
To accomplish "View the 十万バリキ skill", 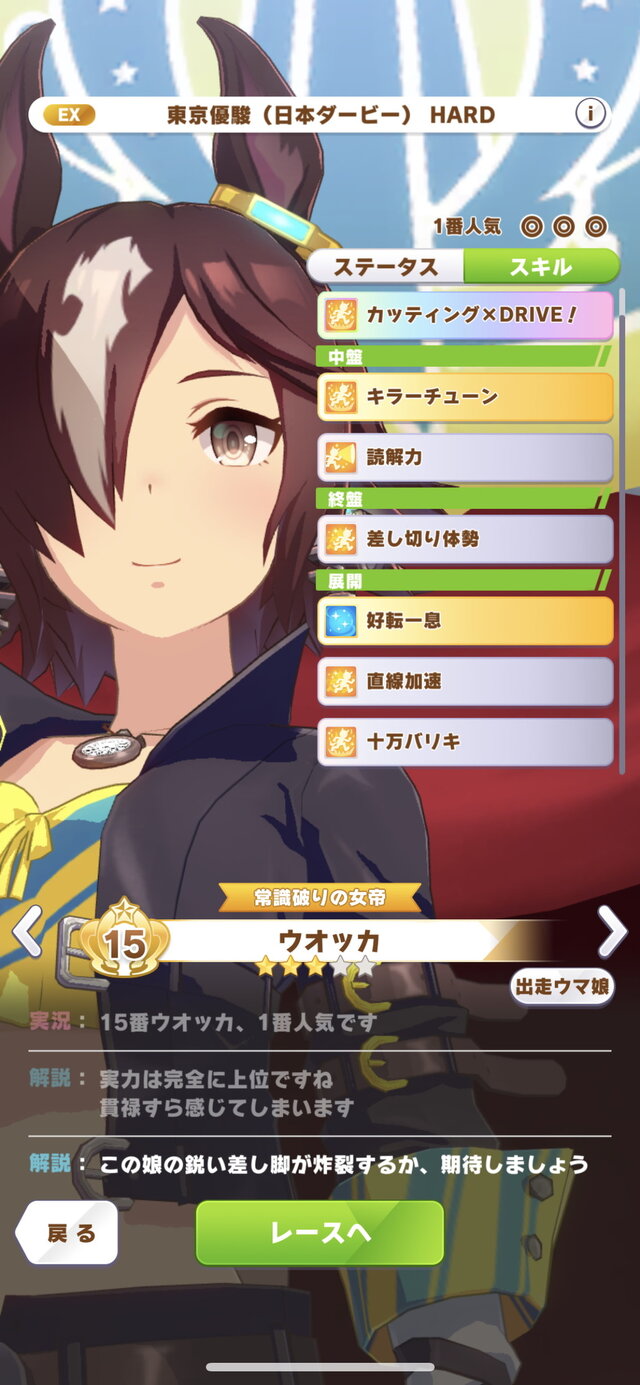I will 465,743.
